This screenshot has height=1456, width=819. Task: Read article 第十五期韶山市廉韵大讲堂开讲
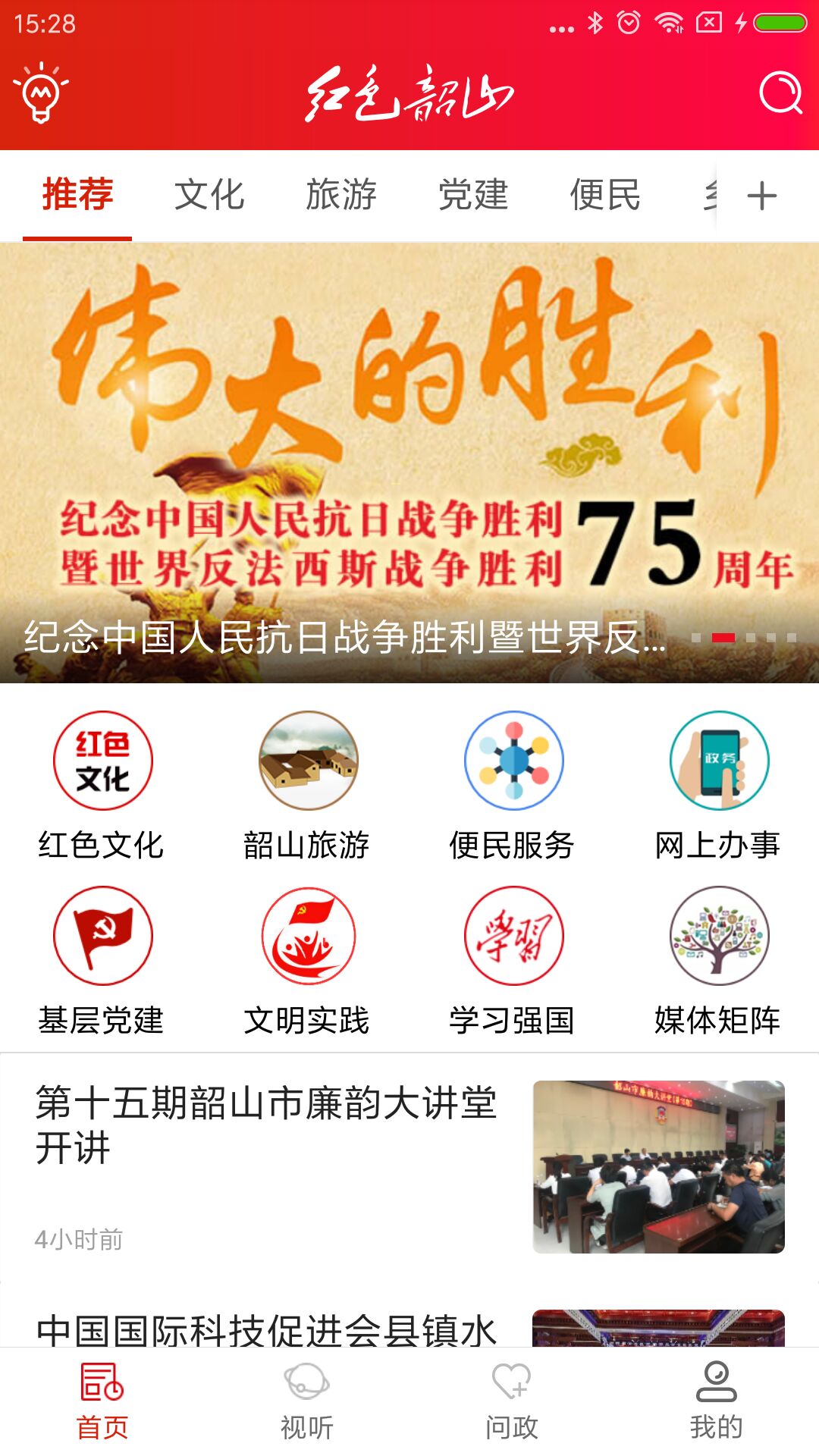[265, 1125]
